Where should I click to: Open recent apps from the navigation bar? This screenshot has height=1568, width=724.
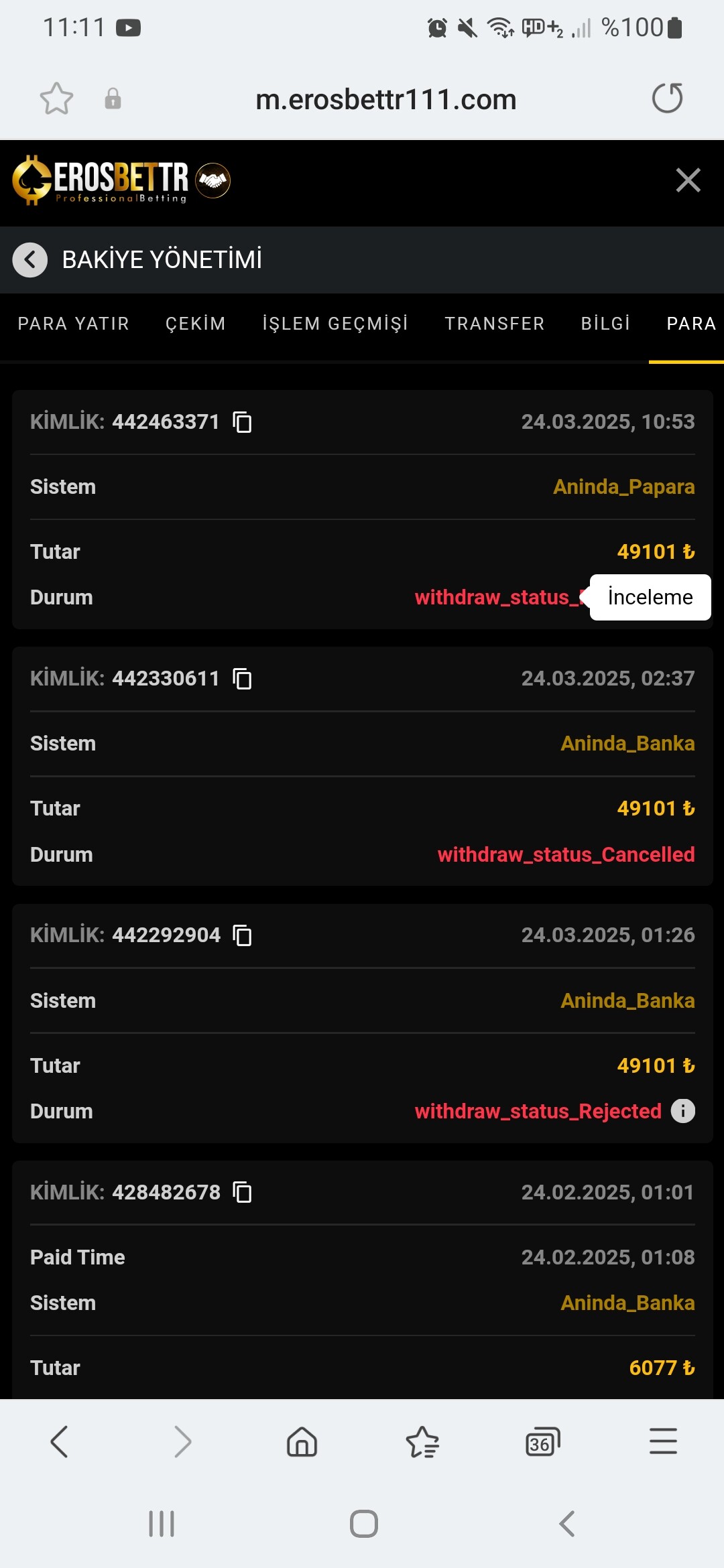[x=162, y=1524]
